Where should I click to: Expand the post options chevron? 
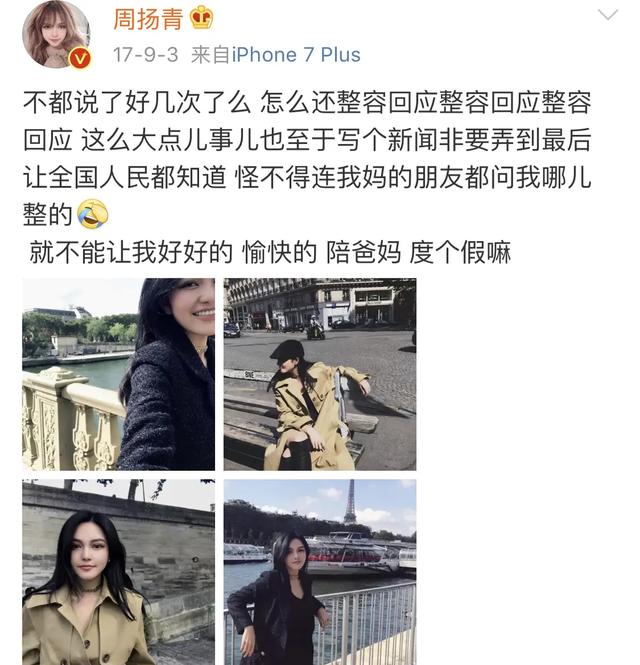[x=607, y=15]
